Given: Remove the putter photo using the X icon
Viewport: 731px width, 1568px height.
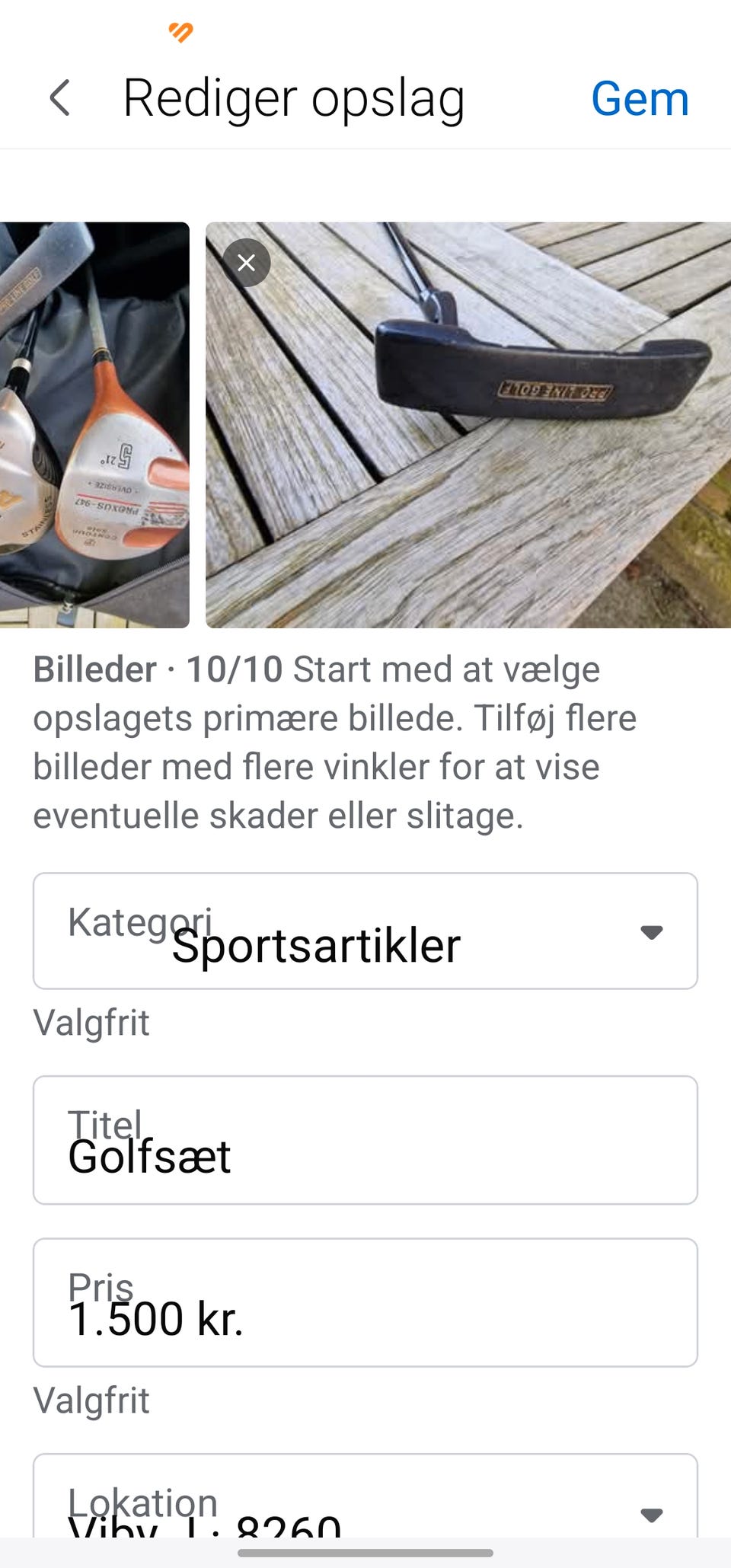Looking at the screenshot, I should point(247,263).
